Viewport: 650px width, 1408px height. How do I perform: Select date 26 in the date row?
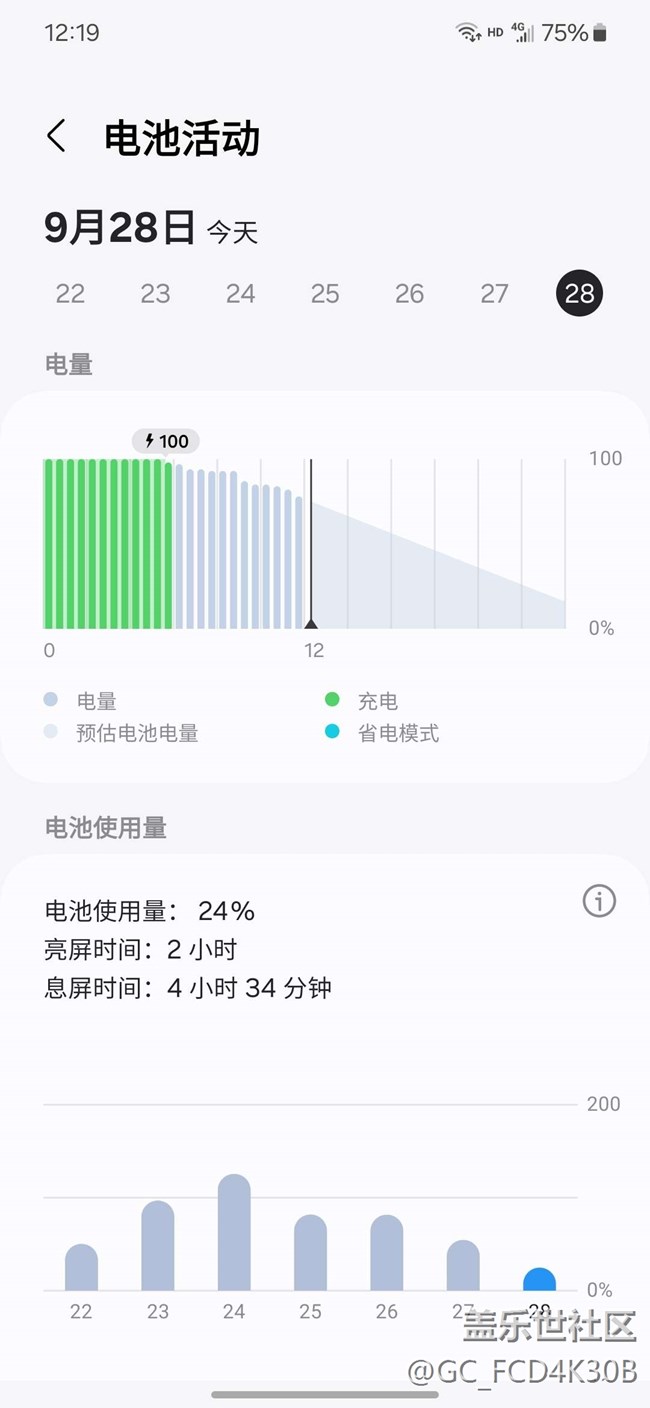(x=409, y=293)
